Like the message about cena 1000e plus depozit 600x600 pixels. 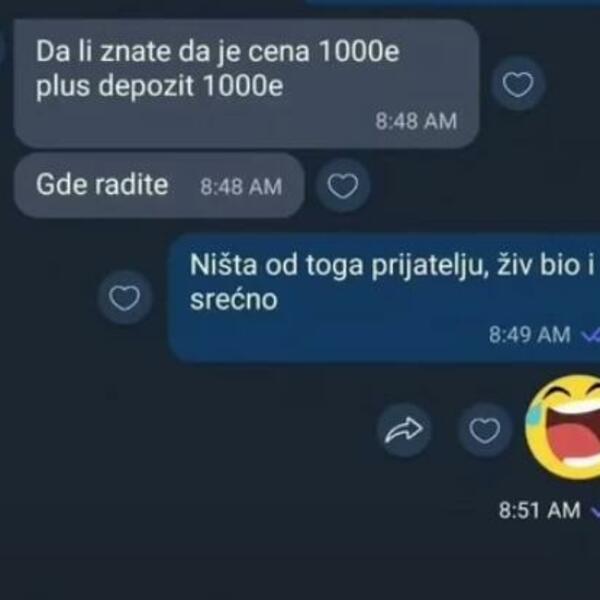pyautogui.click(x=517, y=86)
